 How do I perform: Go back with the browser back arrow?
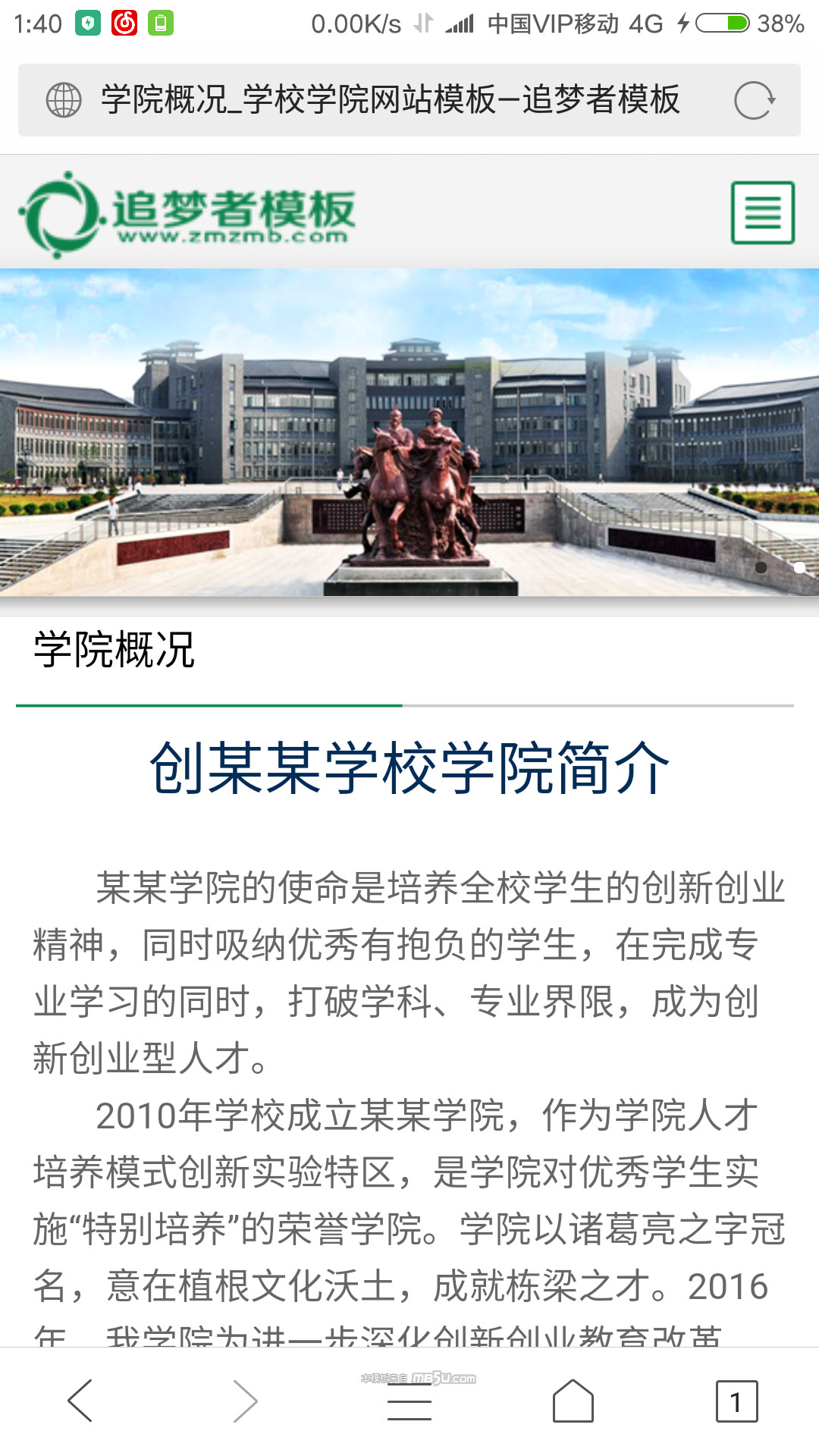coord(80,1401)
